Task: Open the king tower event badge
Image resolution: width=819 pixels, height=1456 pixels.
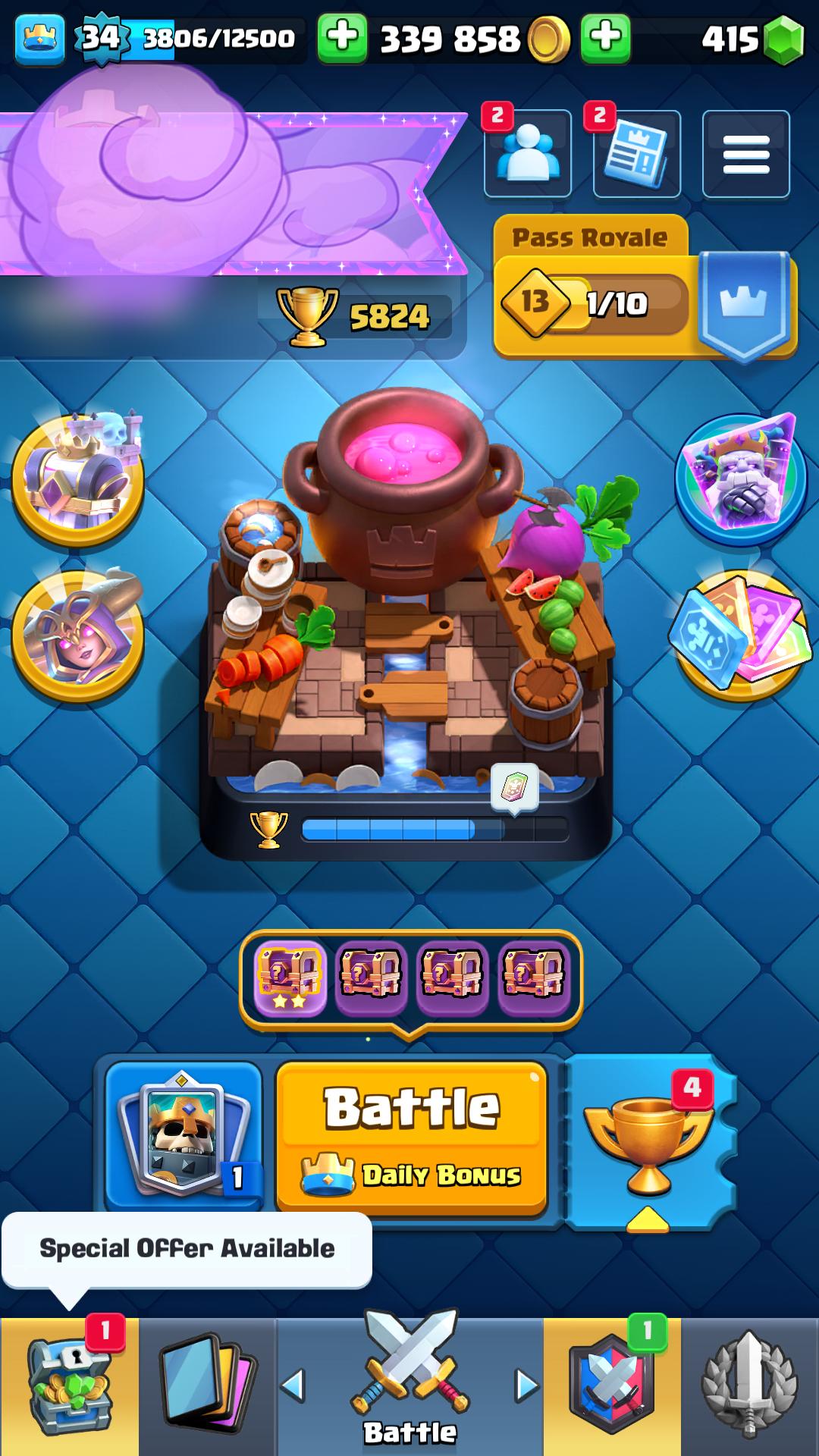Action: (x=78, y=478)
